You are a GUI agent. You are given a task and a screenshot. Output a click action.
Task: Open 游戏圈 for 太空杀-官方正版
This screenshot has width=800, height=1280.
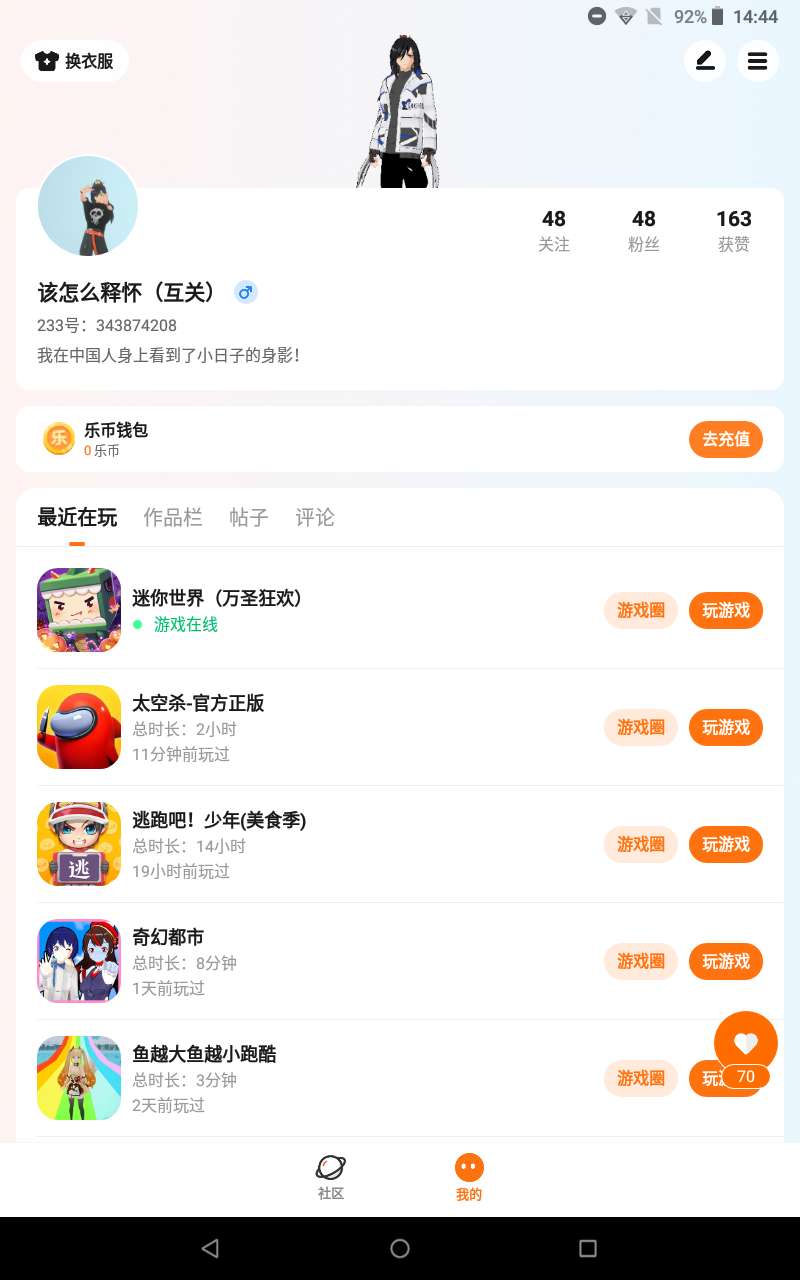(x=641, y=727)
